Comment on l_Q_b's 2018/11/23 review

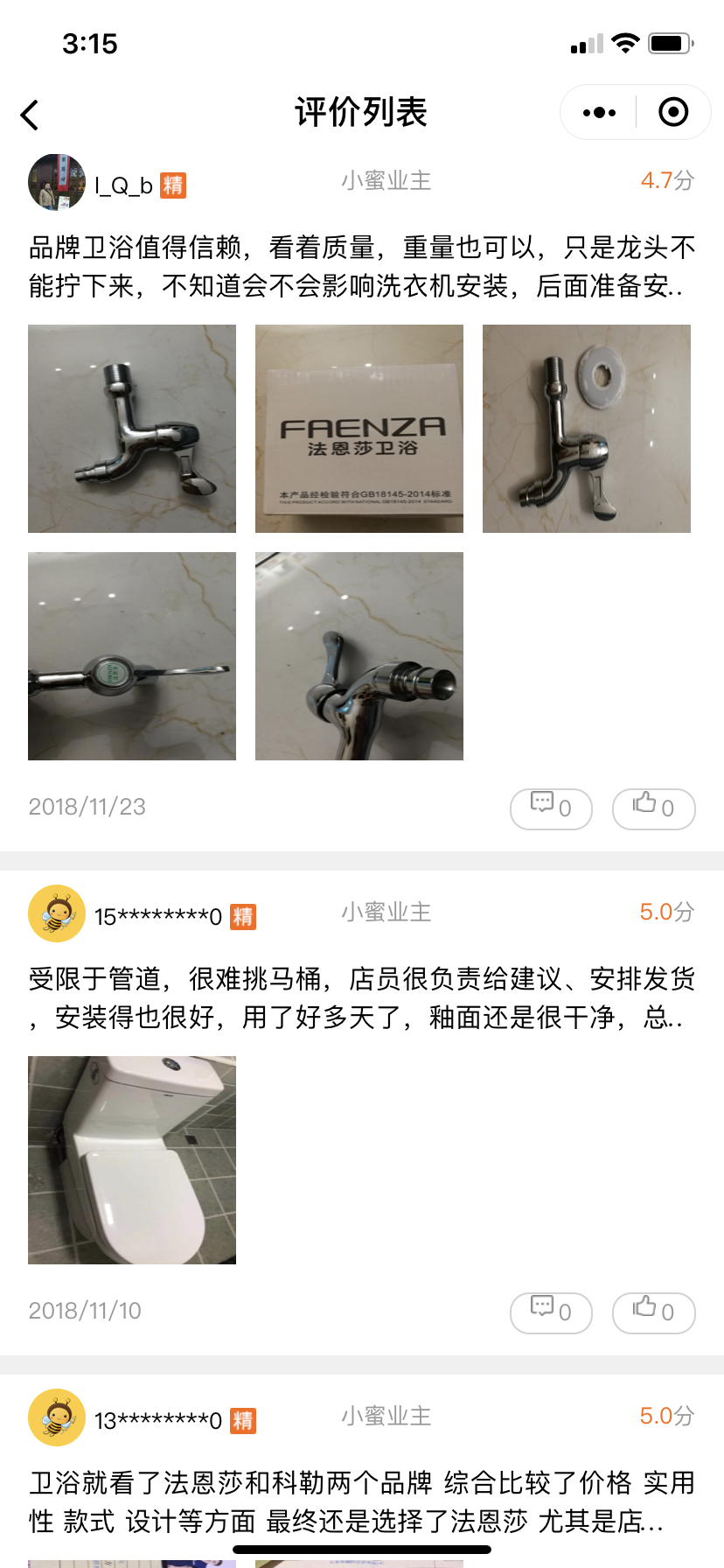551,808
